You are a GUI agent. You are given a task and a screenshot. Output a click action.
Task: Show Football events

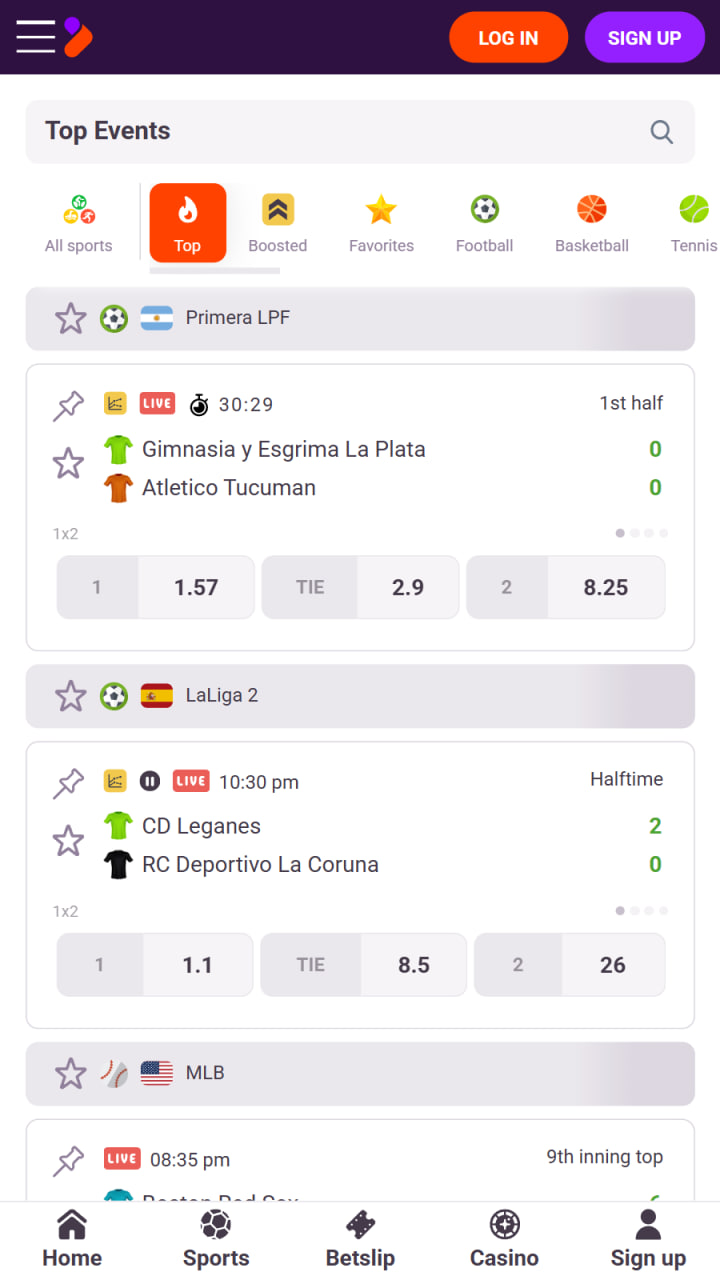(x=484, y=224)
